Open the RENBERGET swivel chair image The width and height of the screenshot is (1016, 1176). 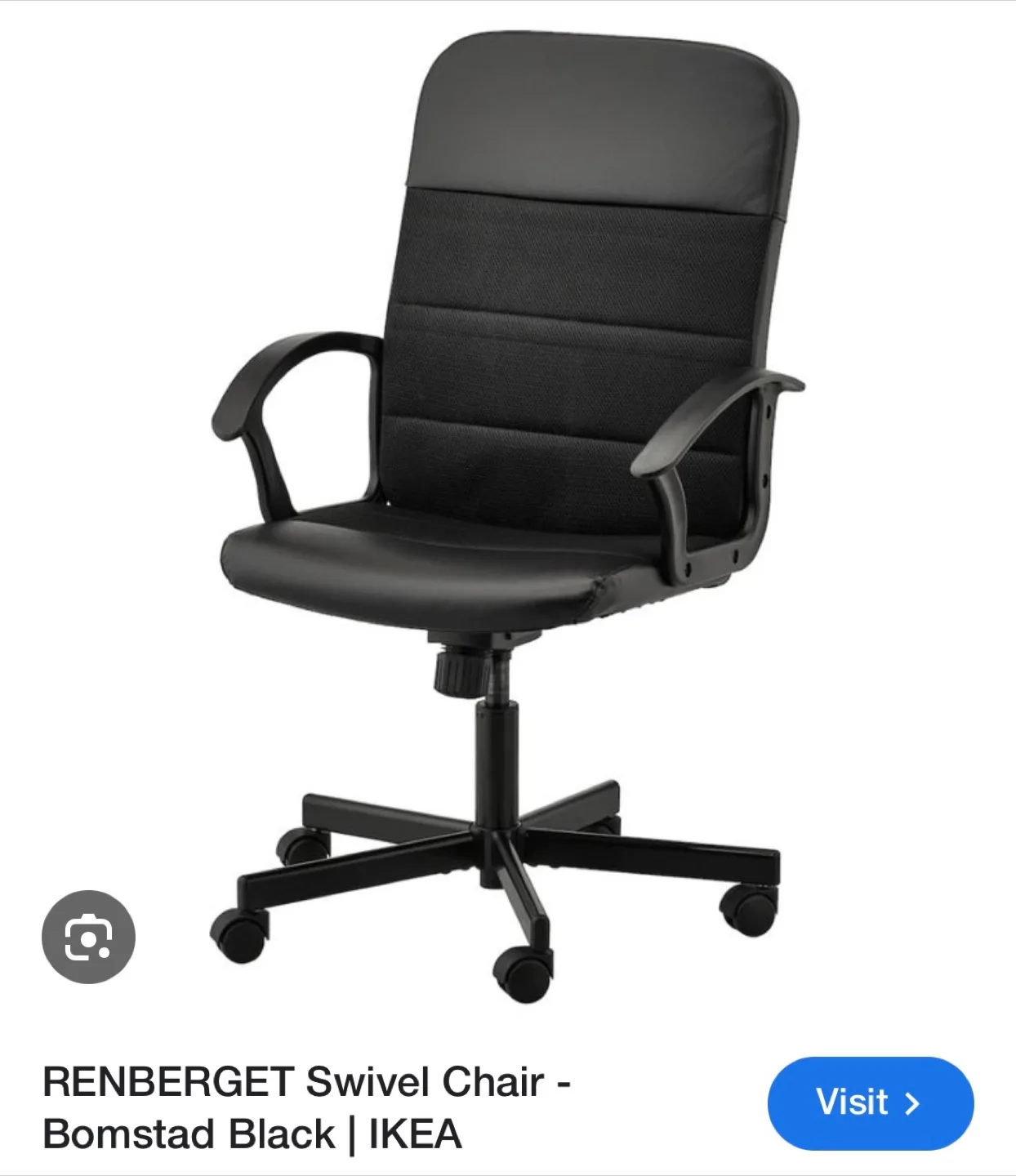point(506,506)
